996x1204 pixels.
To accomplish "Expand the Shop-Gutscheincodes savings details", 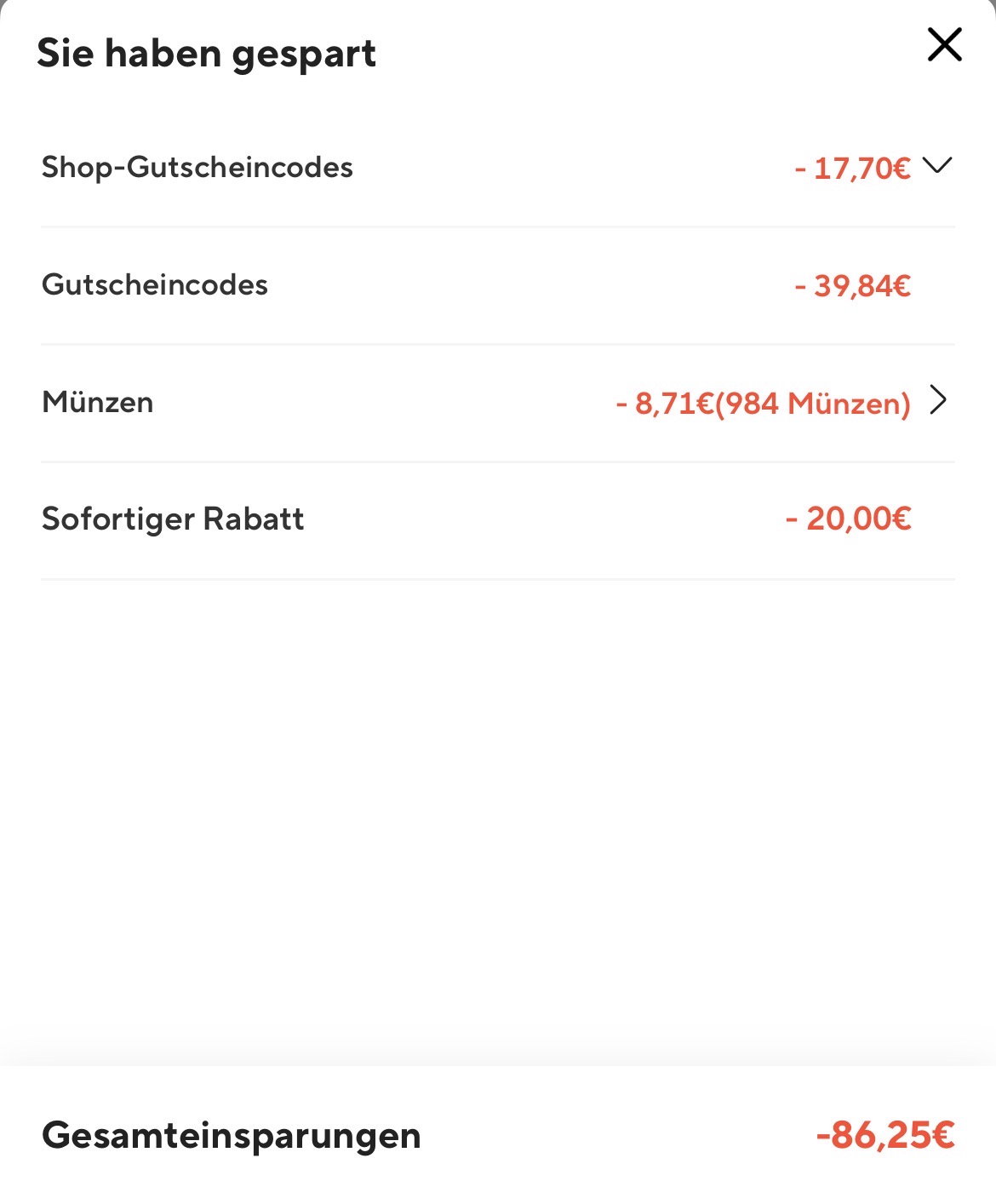I will click(936, 165).
